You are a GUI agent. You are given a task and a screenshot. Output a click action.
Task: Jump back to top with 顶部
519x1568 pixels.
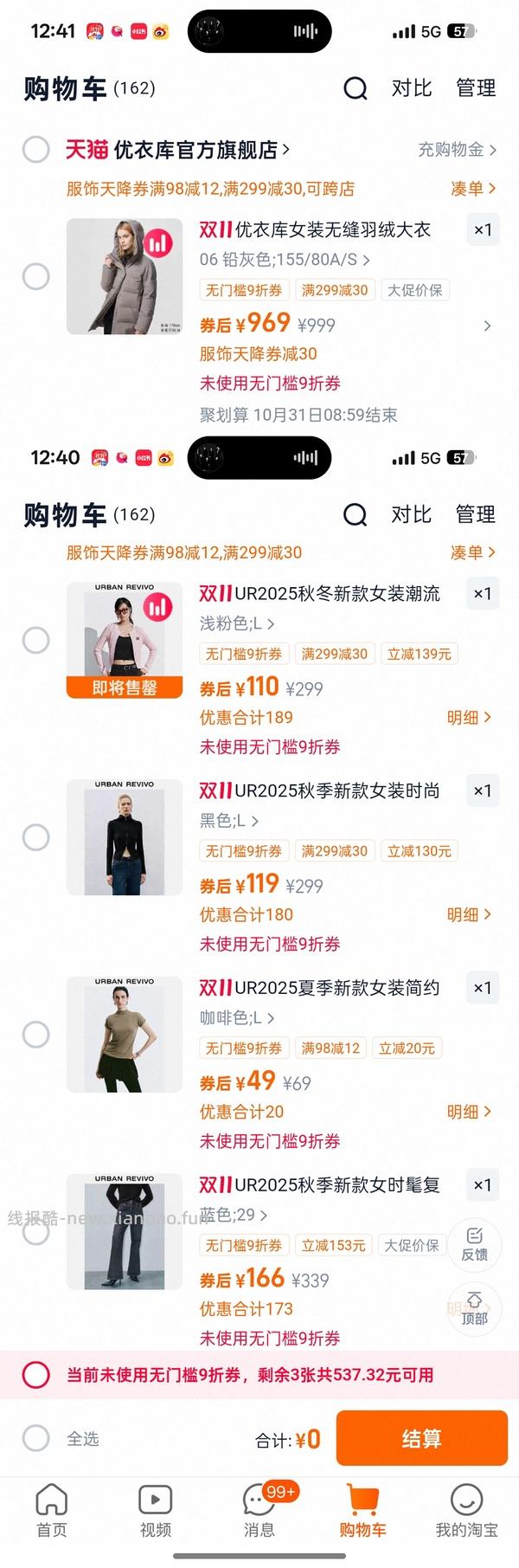point(474,1307)
